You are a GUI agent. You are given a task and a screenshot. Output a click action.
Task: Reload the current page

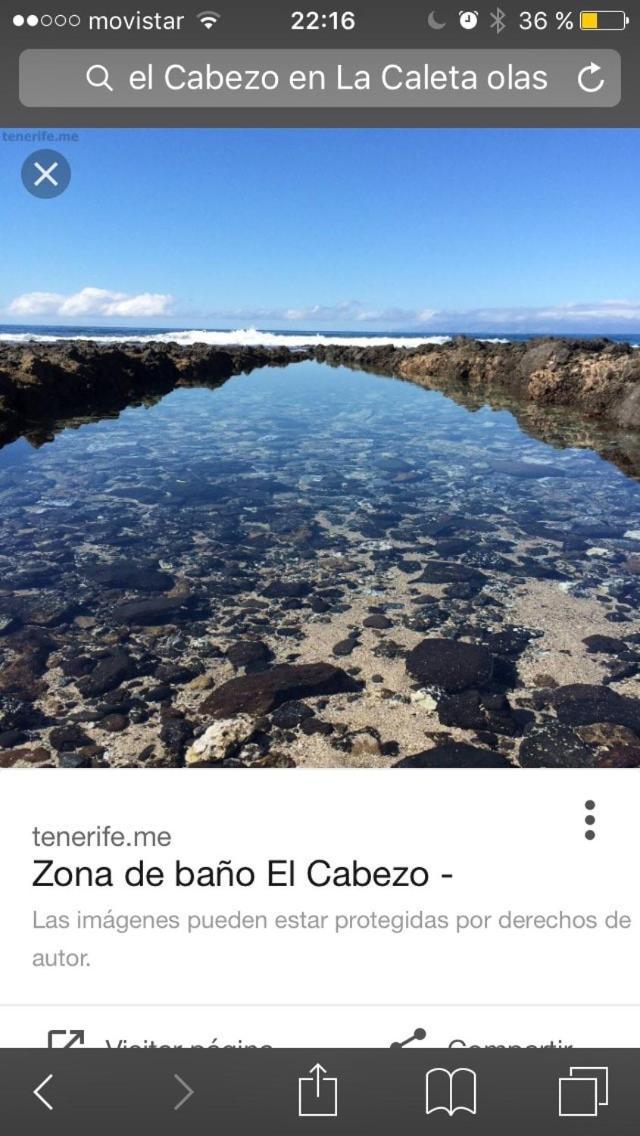pos(591,78)
